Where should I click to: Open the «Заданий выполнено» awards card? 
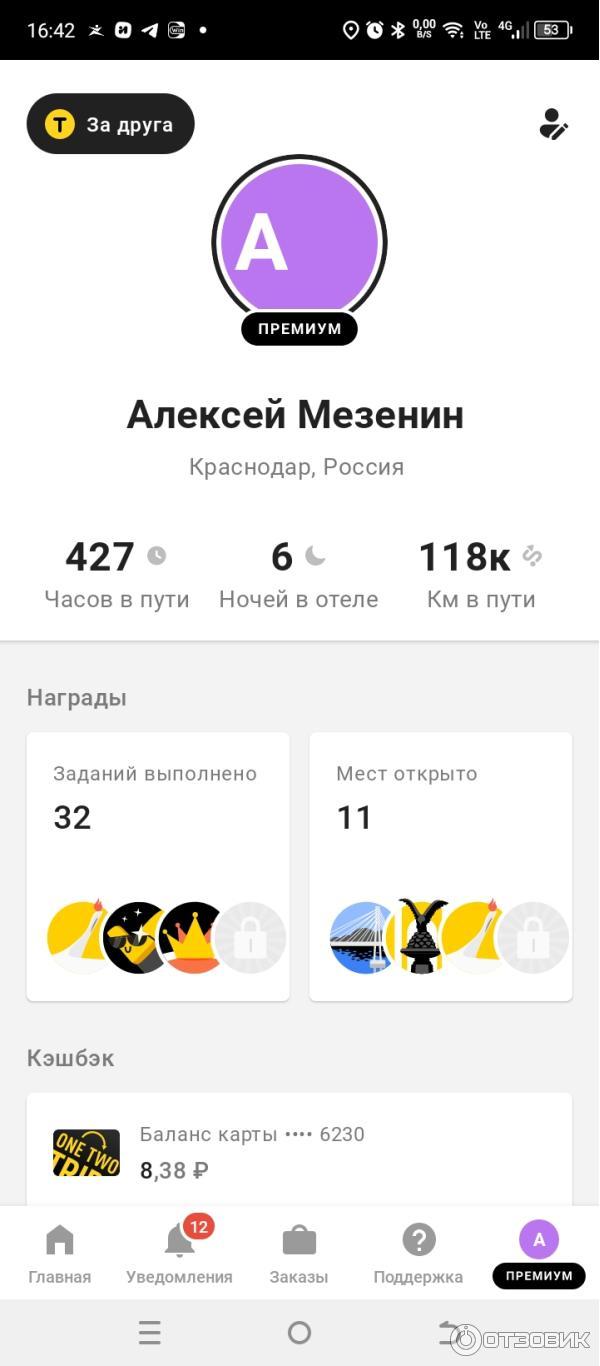click(158, 866)
